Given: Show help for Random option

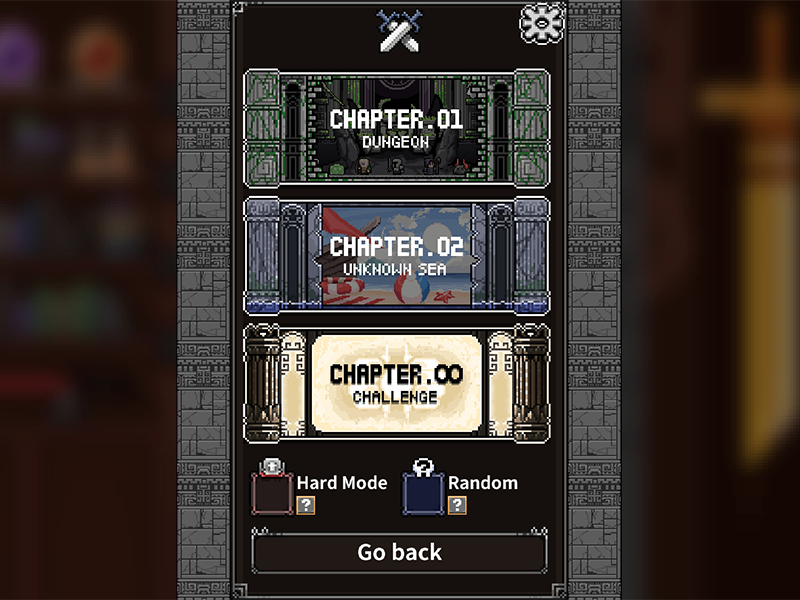Looking at the screenshot, I should click(x=456, y=506).
